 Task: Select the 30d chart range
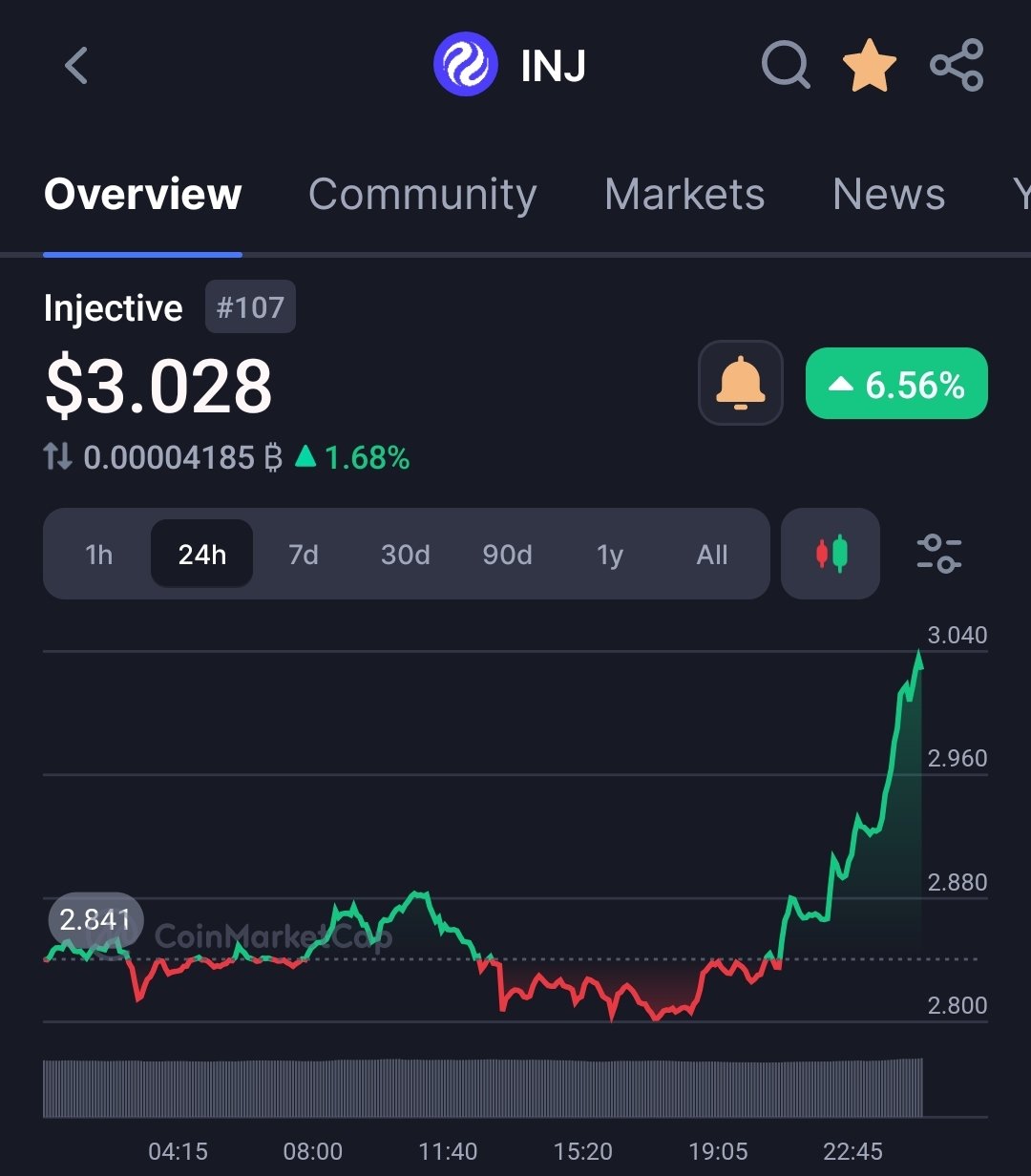[x=406, y=555]
